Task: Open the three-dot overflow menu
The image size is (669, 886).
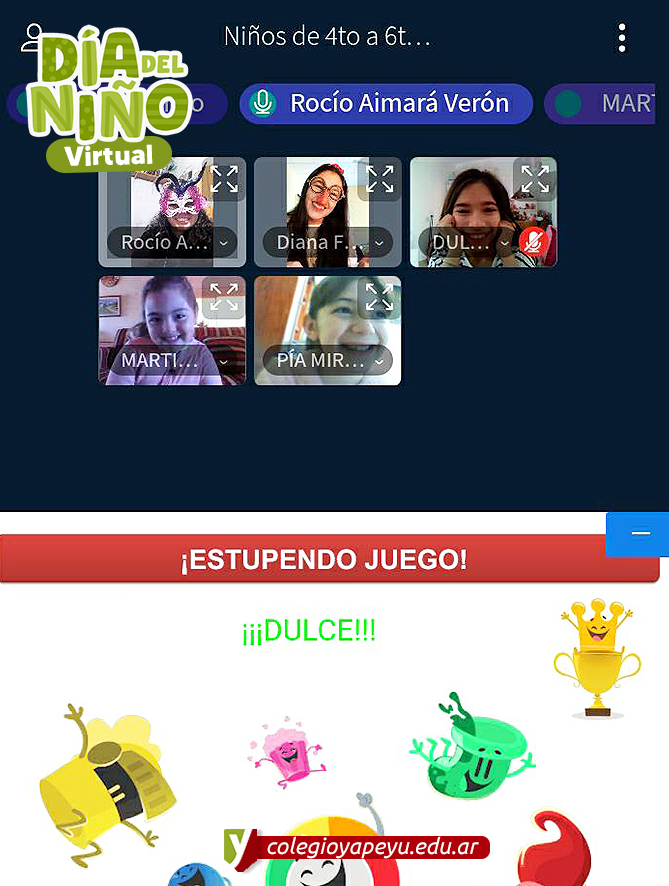Action: point(622,38)
